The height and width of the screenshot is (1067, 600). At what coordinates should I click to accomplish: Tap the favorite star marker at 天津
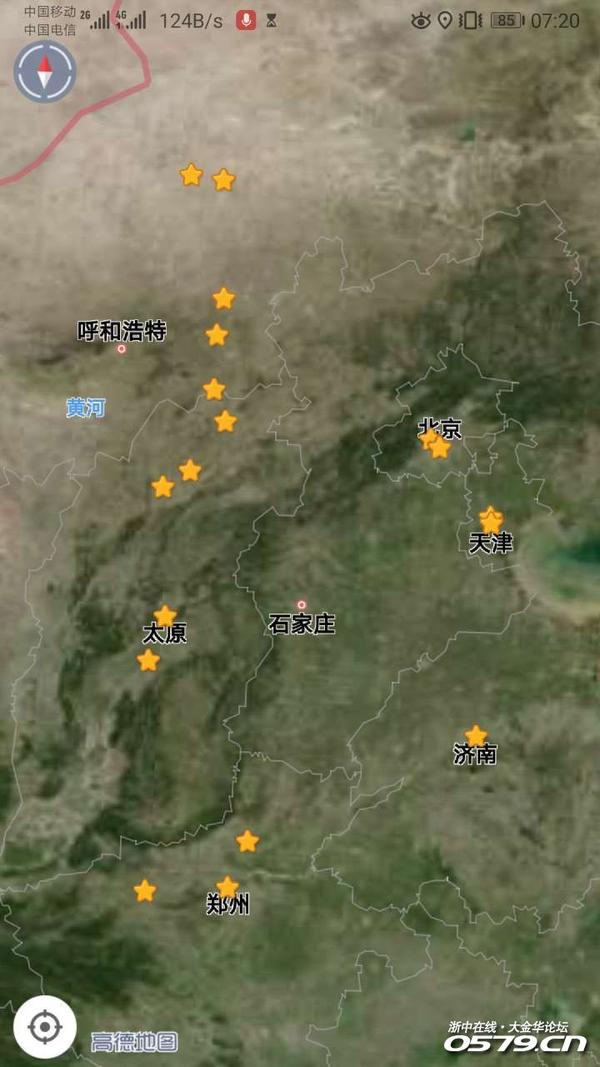(x=491, y=520)
